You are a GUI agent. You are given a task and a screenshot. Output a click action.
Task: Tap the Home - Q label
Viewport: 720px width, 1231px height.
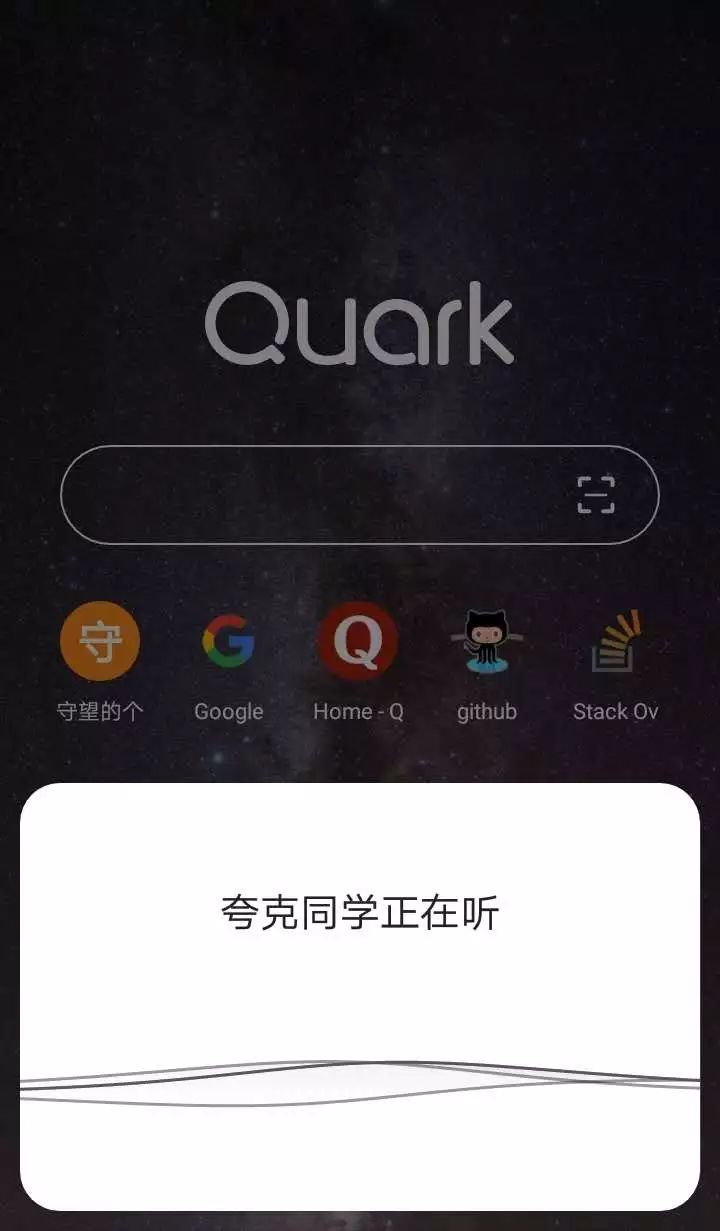pos(357,712)
